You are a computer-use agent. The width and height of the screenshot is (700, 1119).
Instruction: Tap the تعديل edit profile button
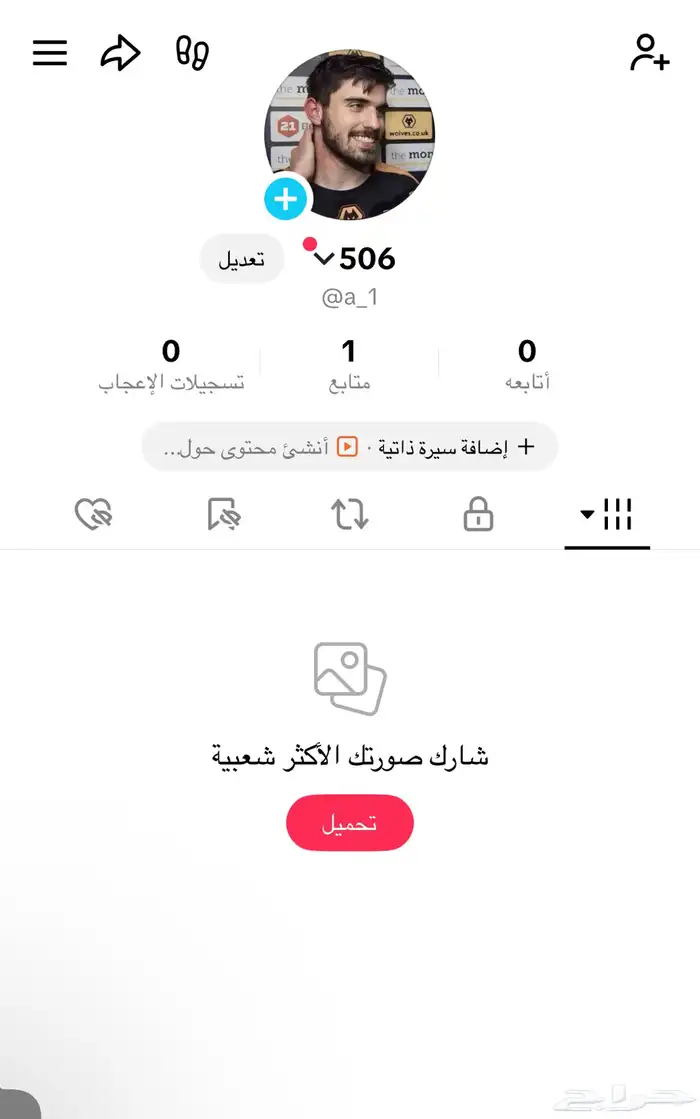pyautogui.click(x=243, y=260)
